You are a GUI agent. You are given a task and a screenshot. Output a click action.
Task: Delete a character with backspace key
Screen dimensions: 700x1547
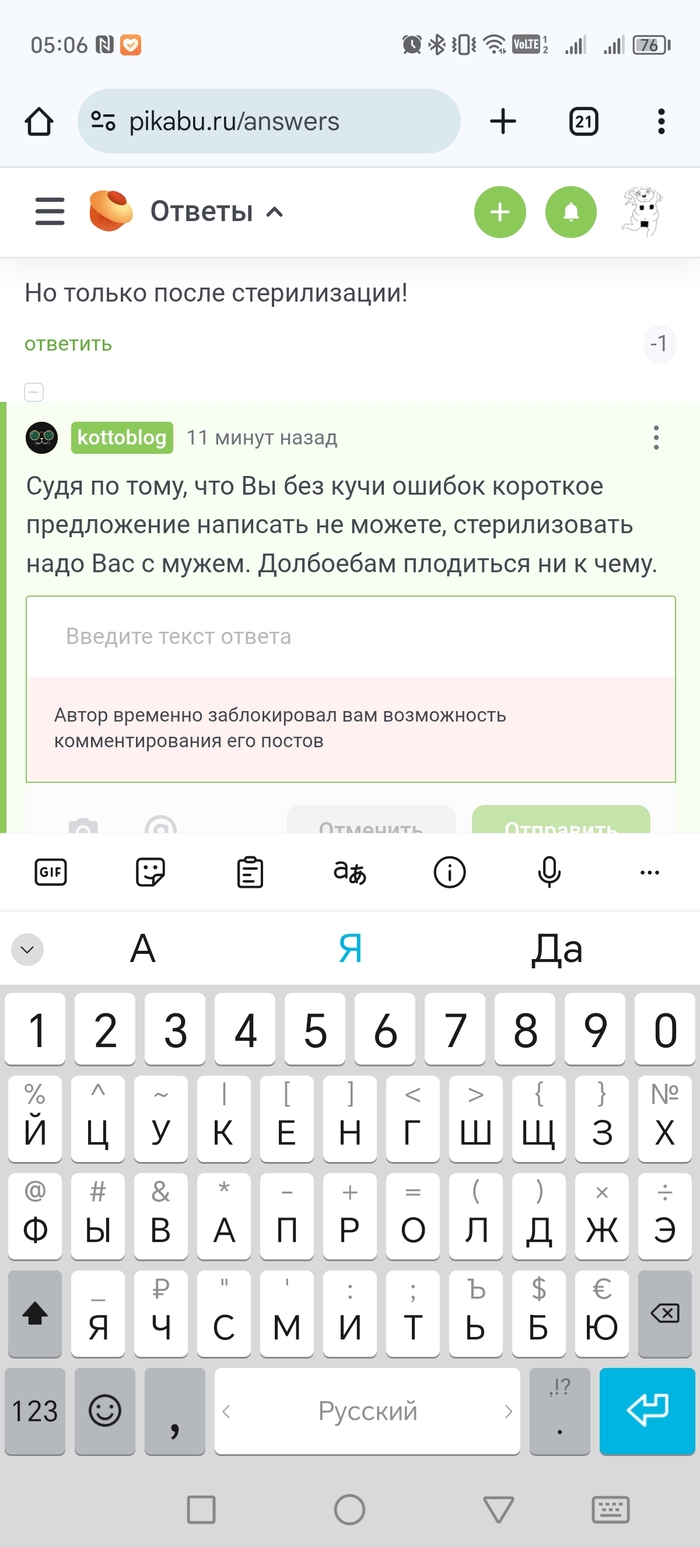point(663,1313)
